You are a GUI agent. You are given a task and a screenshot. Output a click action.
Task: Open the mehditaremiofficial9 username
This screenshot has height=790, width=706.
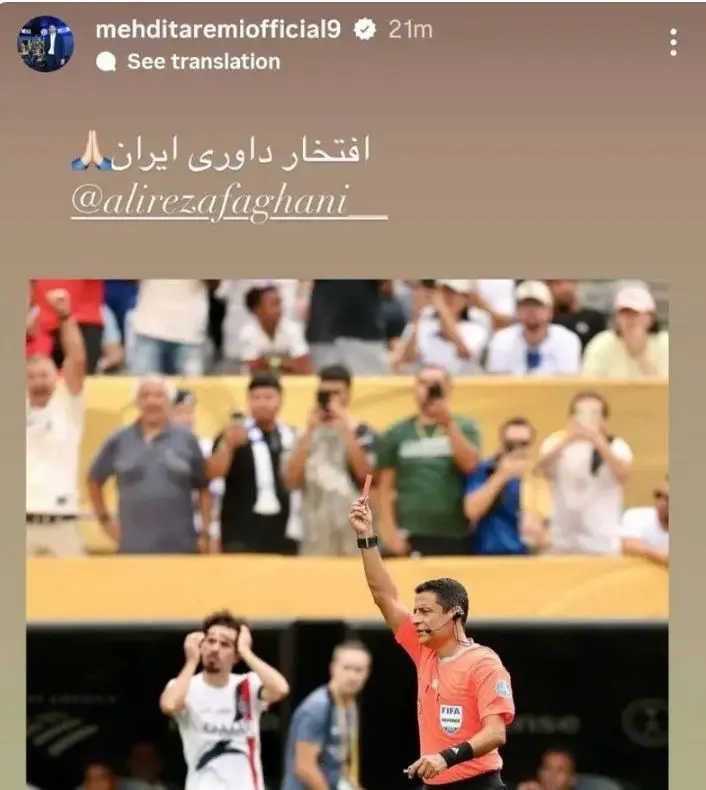pos(217,30)
